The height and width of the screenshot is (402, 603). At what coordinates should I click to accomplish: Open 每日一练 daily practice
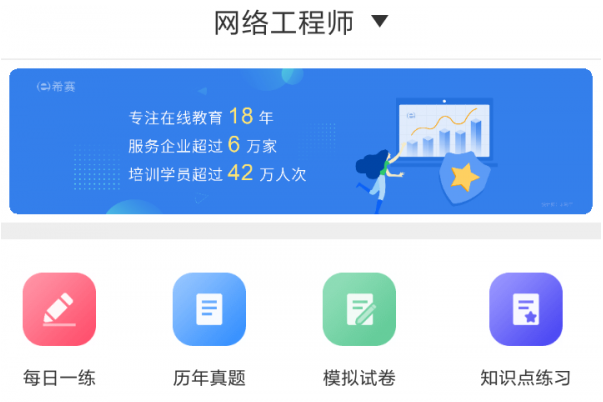point(59,310)
